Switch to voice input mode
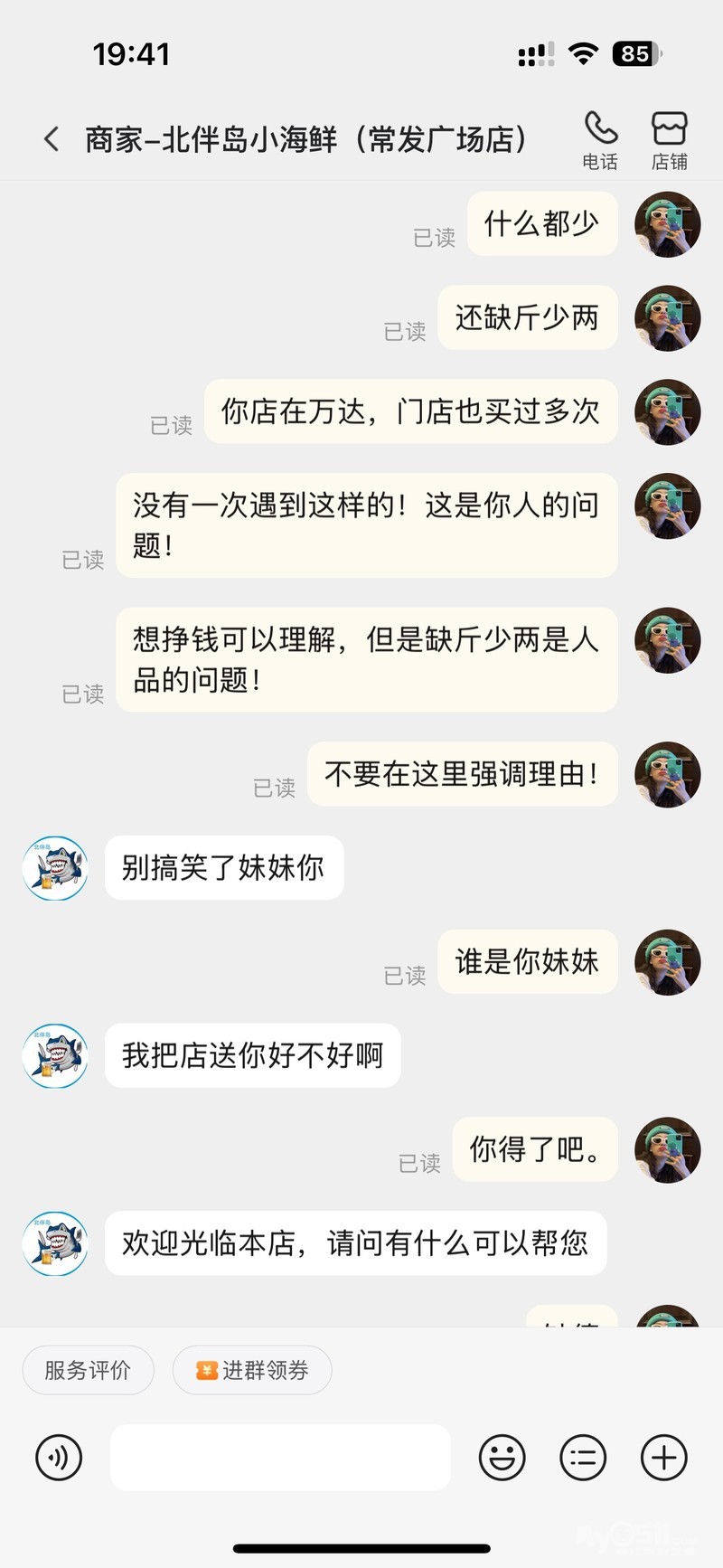Image resolution: width=723 pixels, height=1568 pixels. 59,1458
